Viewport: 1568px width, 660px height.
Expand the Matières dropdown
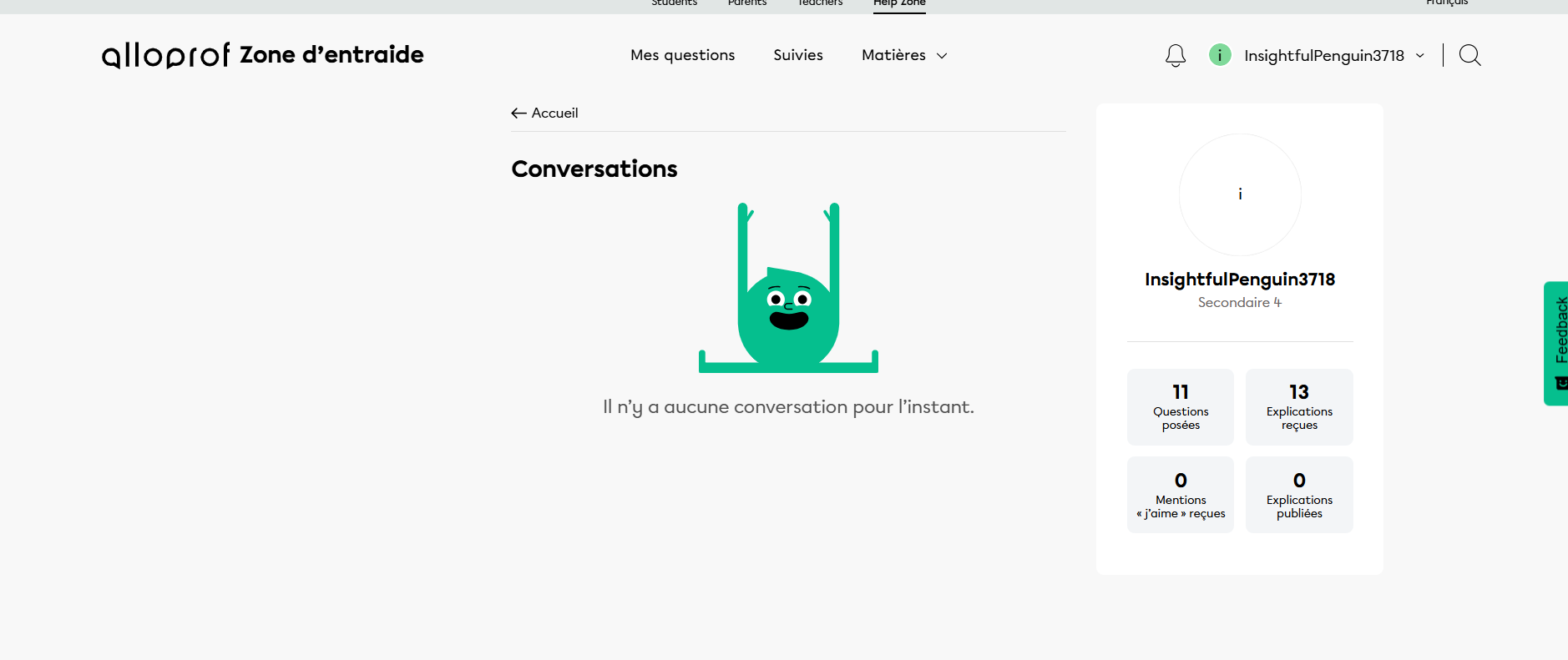pyautogui.click(x=904, y=55)
